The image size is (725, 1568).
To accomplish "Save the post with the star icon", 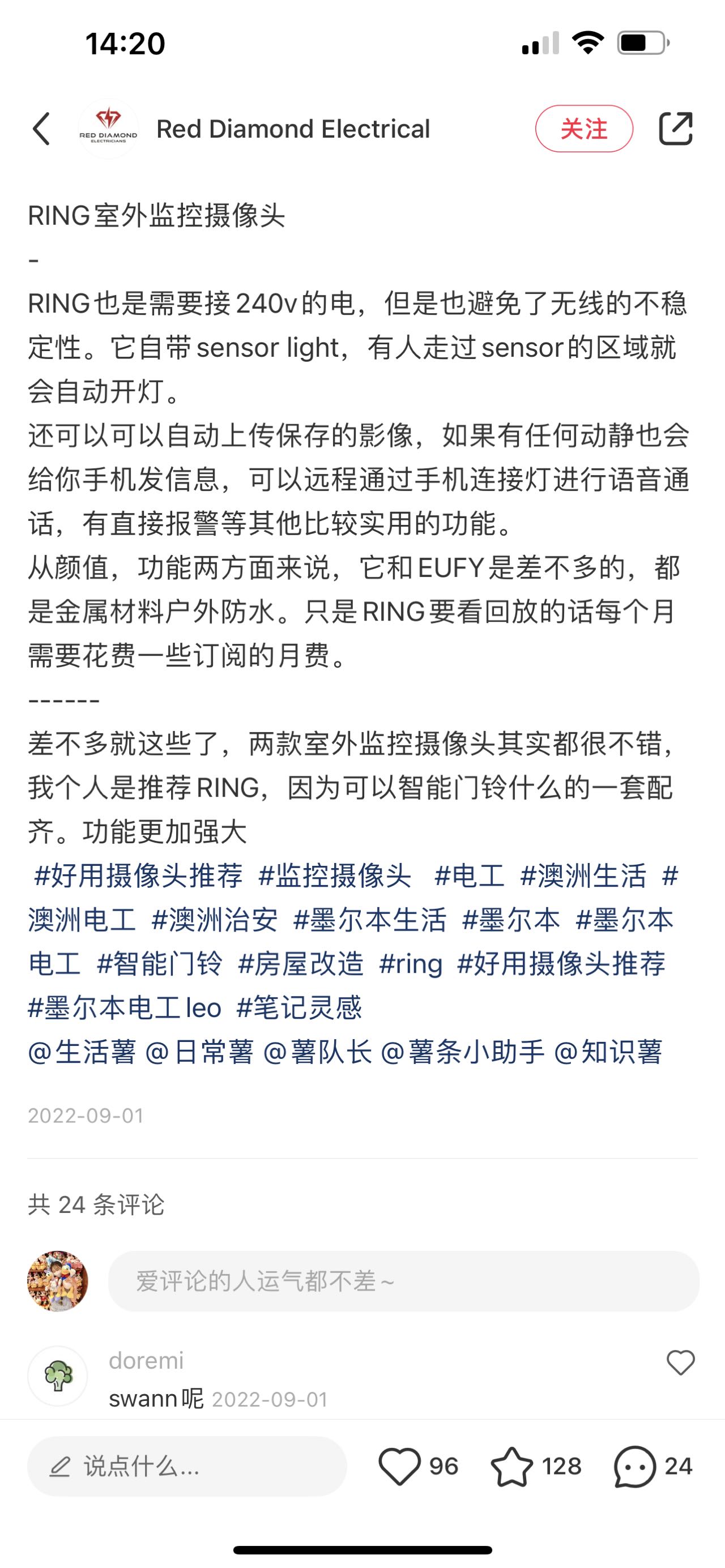I will [x=511, y=1466].
